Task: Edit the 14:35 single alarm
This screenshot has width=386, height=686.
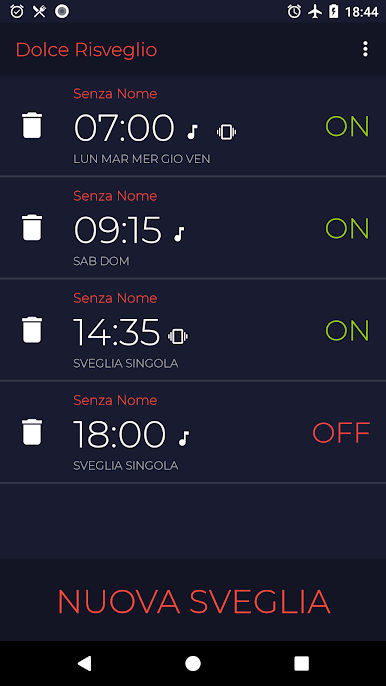Action: pyautogui.click(x=193, y=330)
